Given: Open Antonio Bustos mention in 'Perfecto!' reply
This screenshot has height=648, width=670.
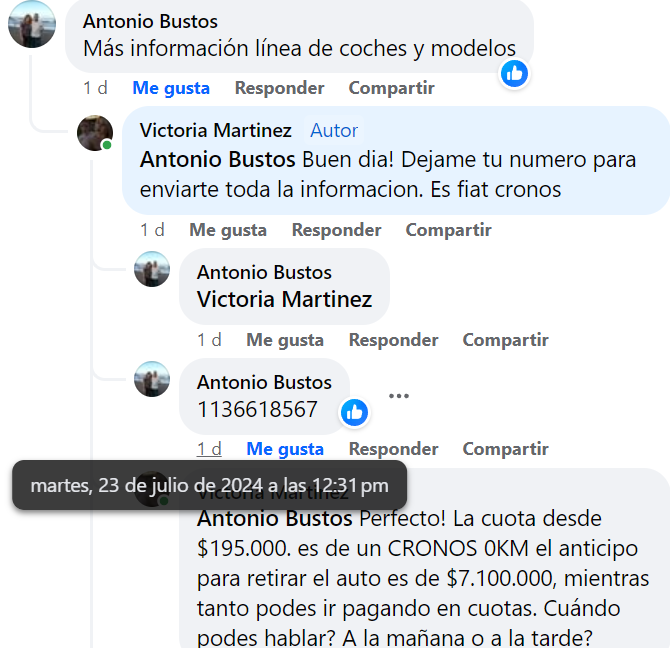Looking at the screenshot, I should 275,520.
